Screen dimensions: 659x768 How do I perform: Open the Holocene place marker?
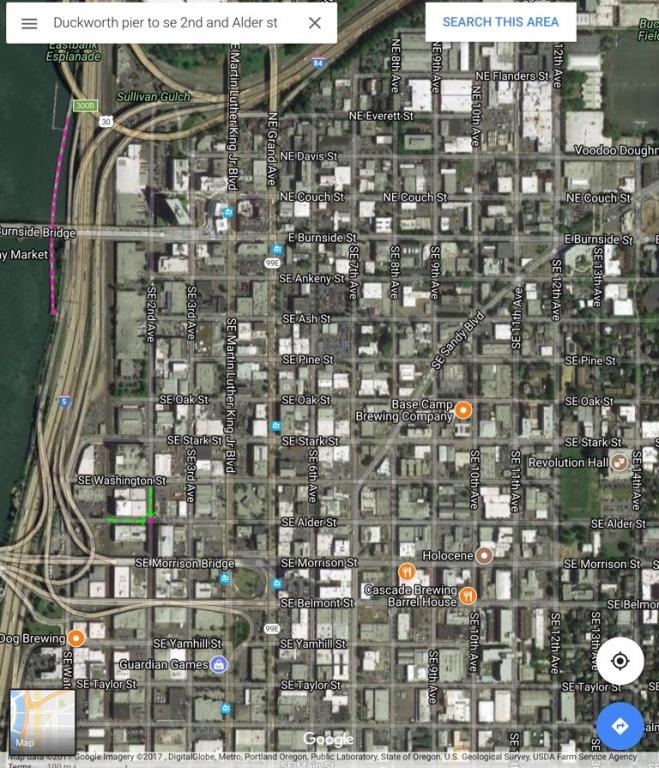click(x=485, y=555)
